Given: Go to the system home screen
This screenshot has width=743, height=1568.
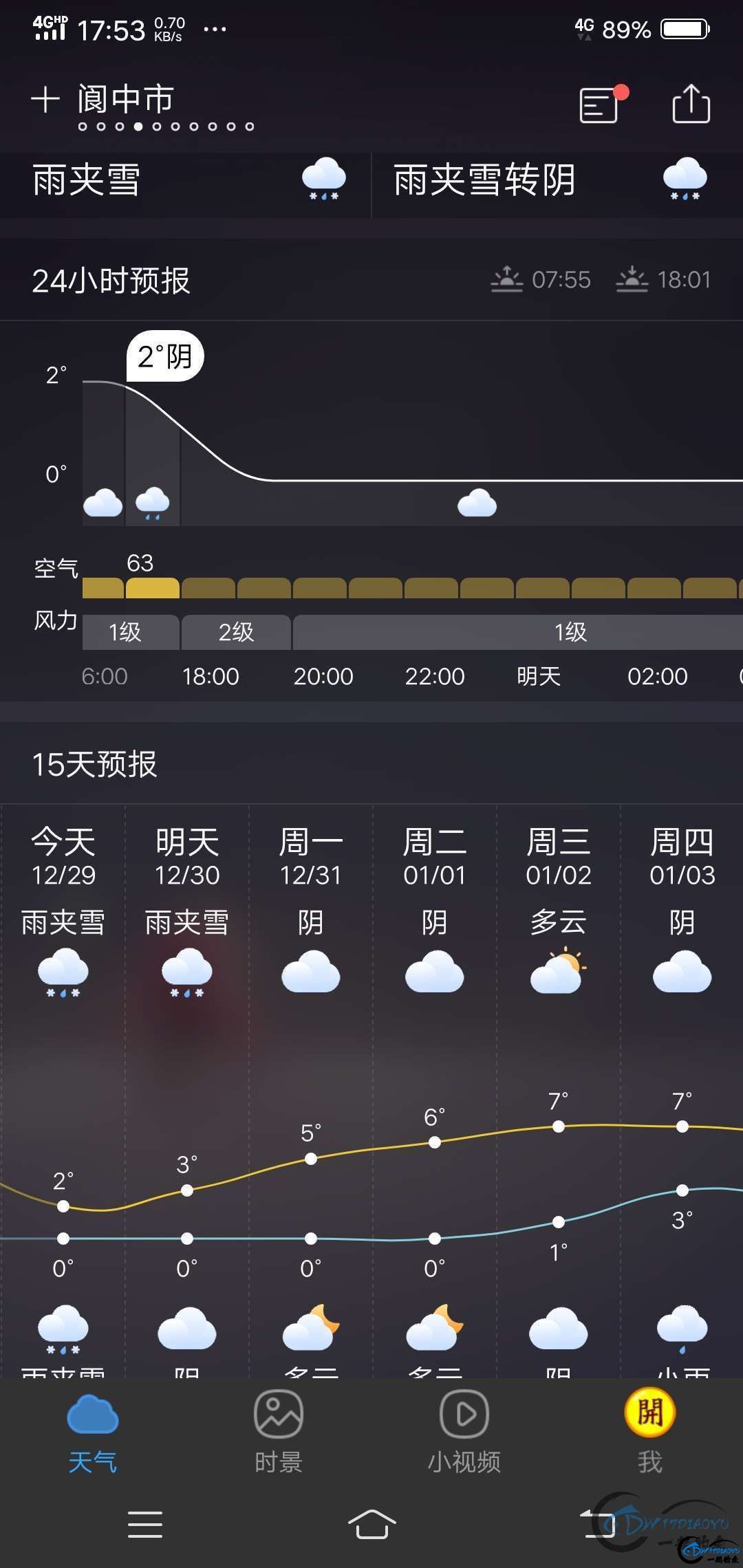Looking at the screenshot, I should point(371,1524).
